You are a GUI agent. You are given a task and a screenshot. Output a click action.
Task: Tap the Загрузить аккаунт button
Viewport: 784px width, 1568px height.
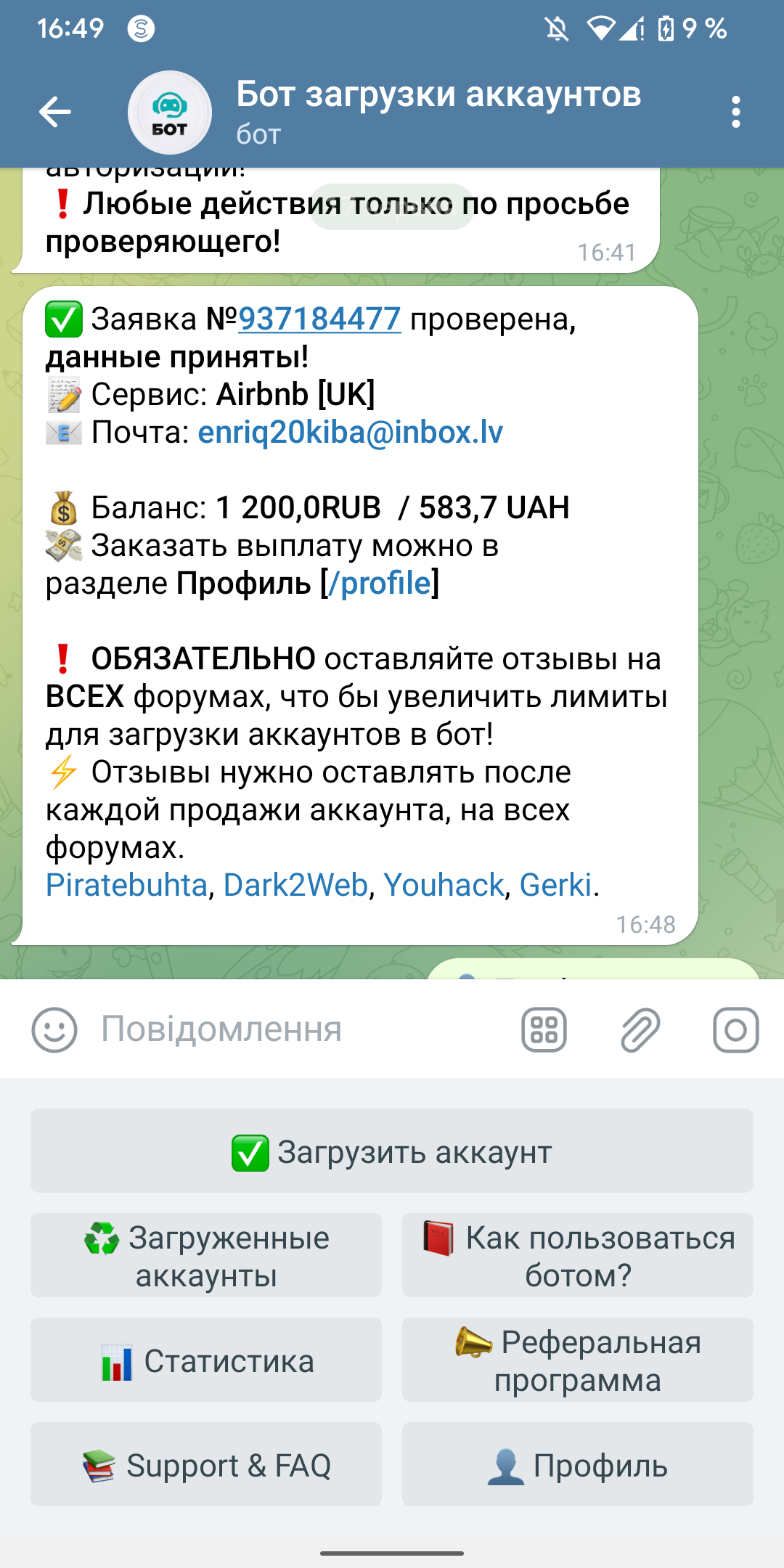pos(392,1151)
